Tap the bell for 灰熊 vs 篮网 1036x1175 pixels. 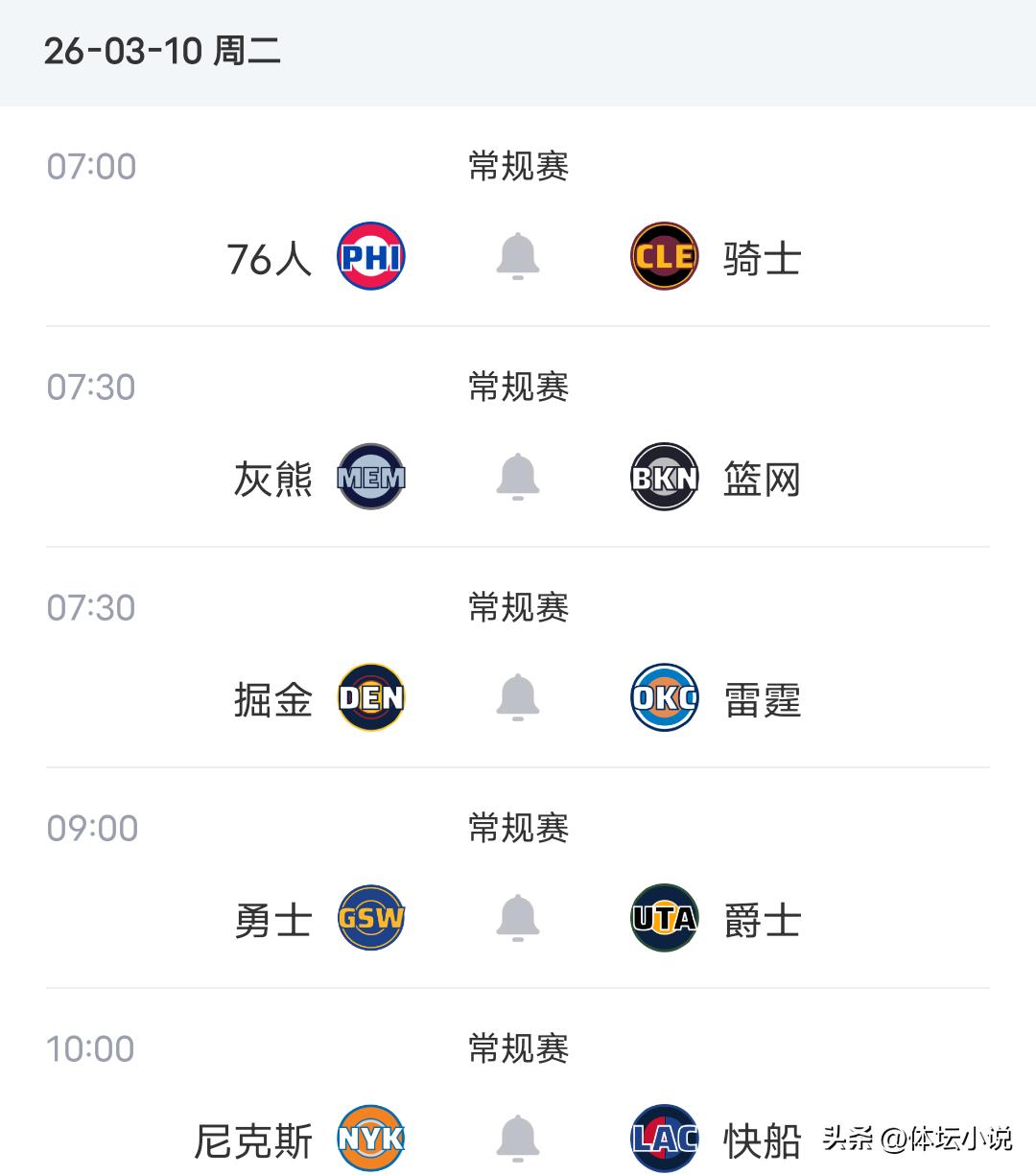click(518, 477)
